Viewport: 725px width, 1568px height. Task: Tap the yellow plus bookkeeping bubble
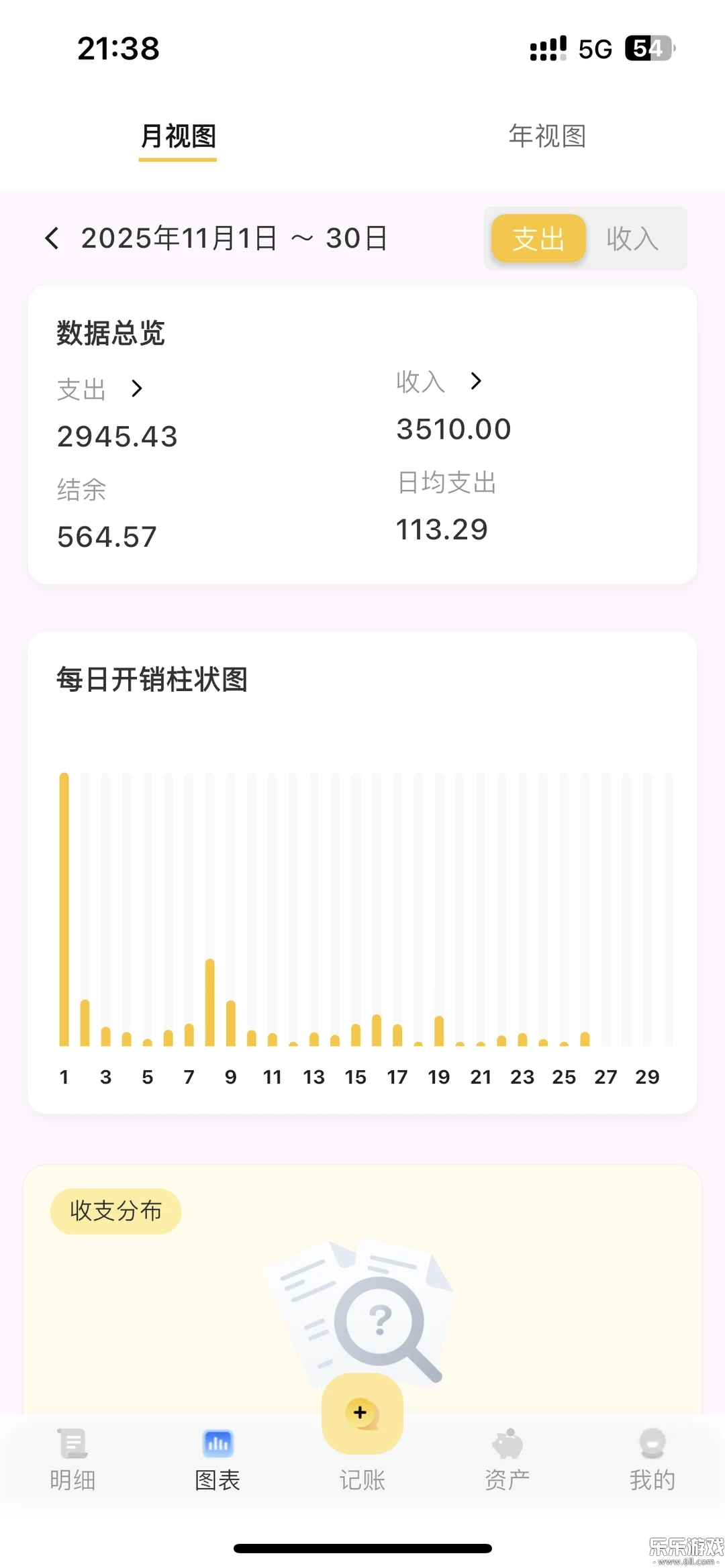click(361, 1412)
